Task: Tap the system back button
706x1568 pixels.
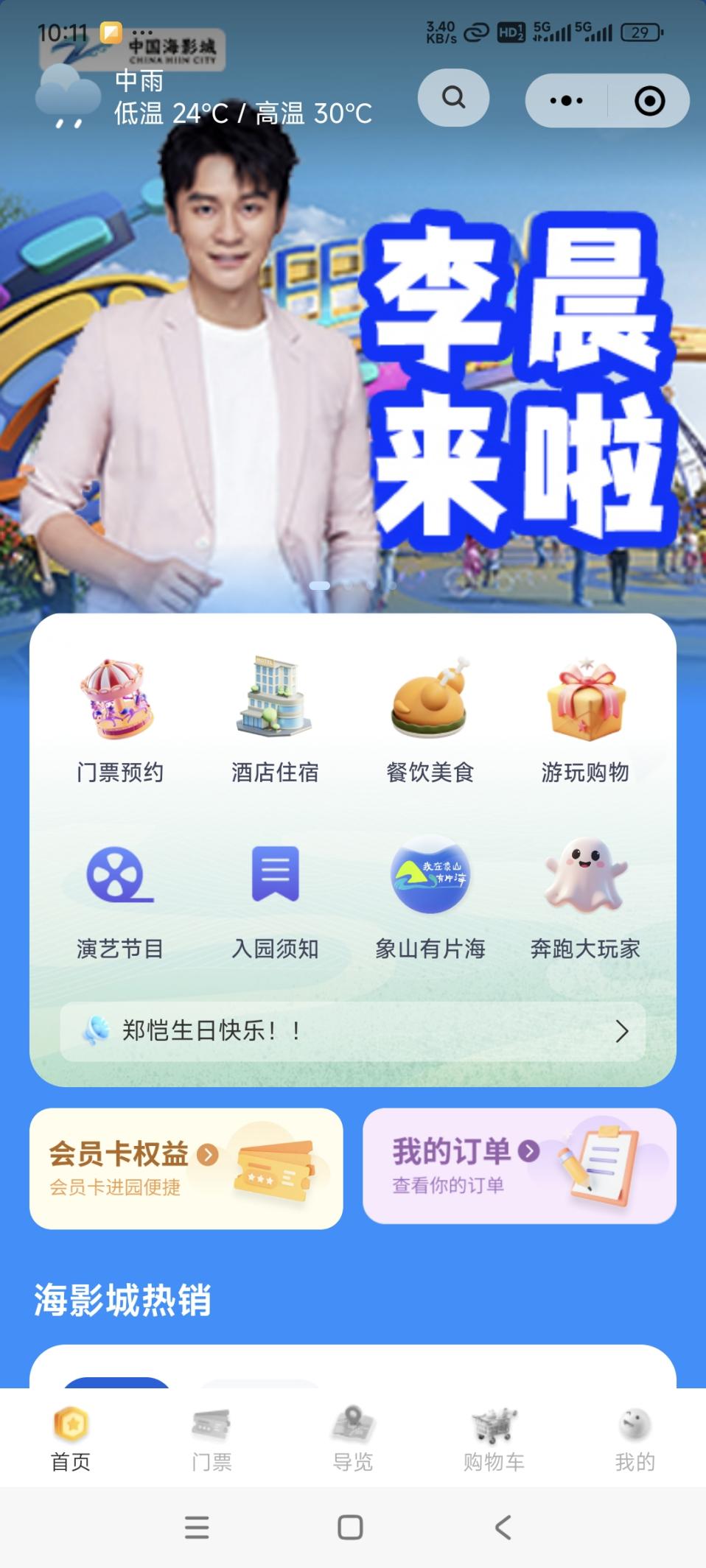Action: click(x=503, y=1527)
